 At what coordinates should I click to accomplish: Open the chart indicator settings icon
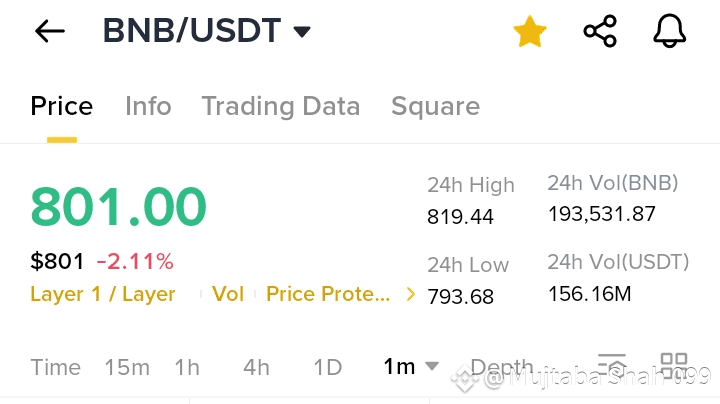[x=611, y=365]
